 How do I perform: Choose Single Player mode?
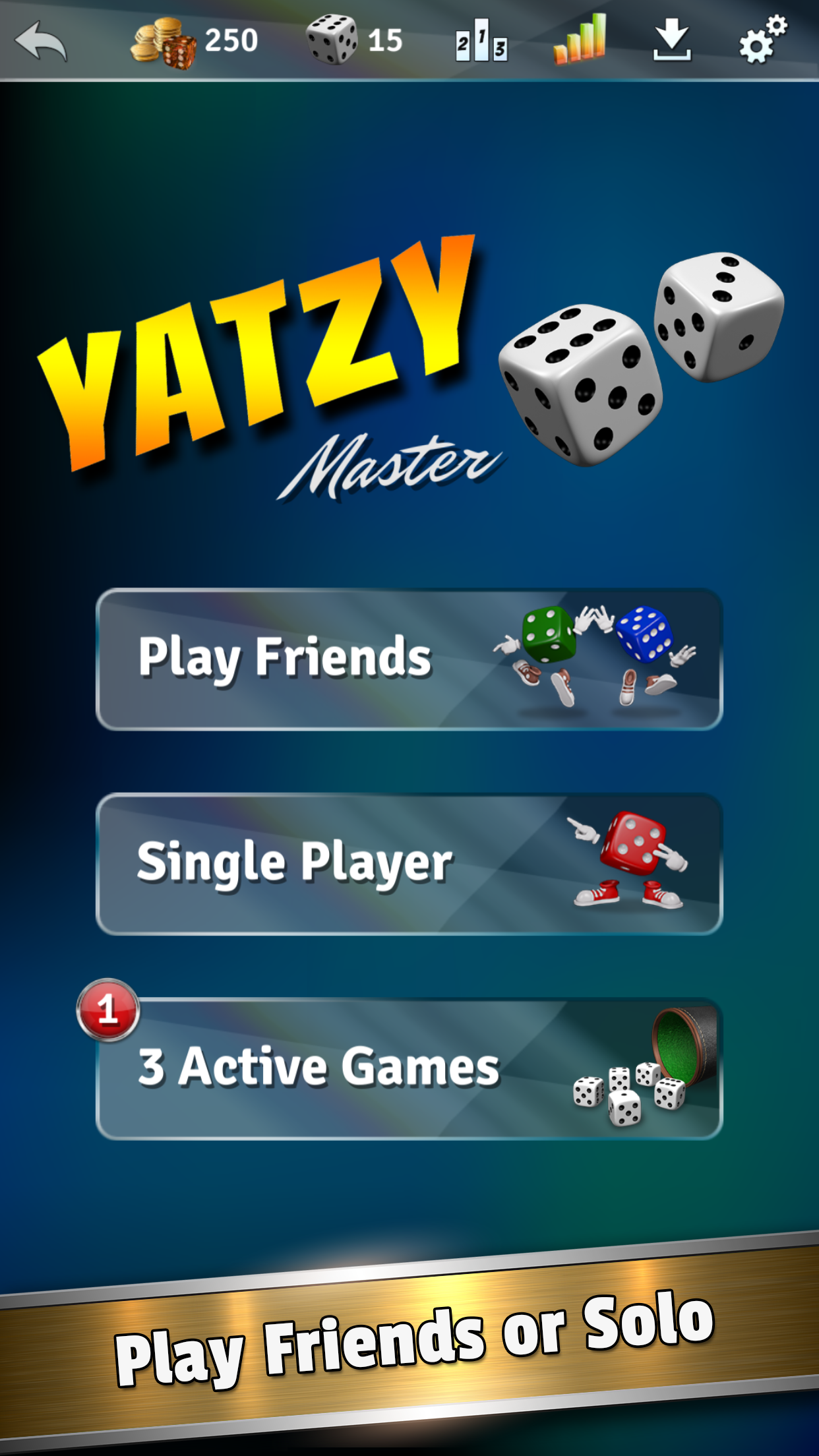point(409,864)
